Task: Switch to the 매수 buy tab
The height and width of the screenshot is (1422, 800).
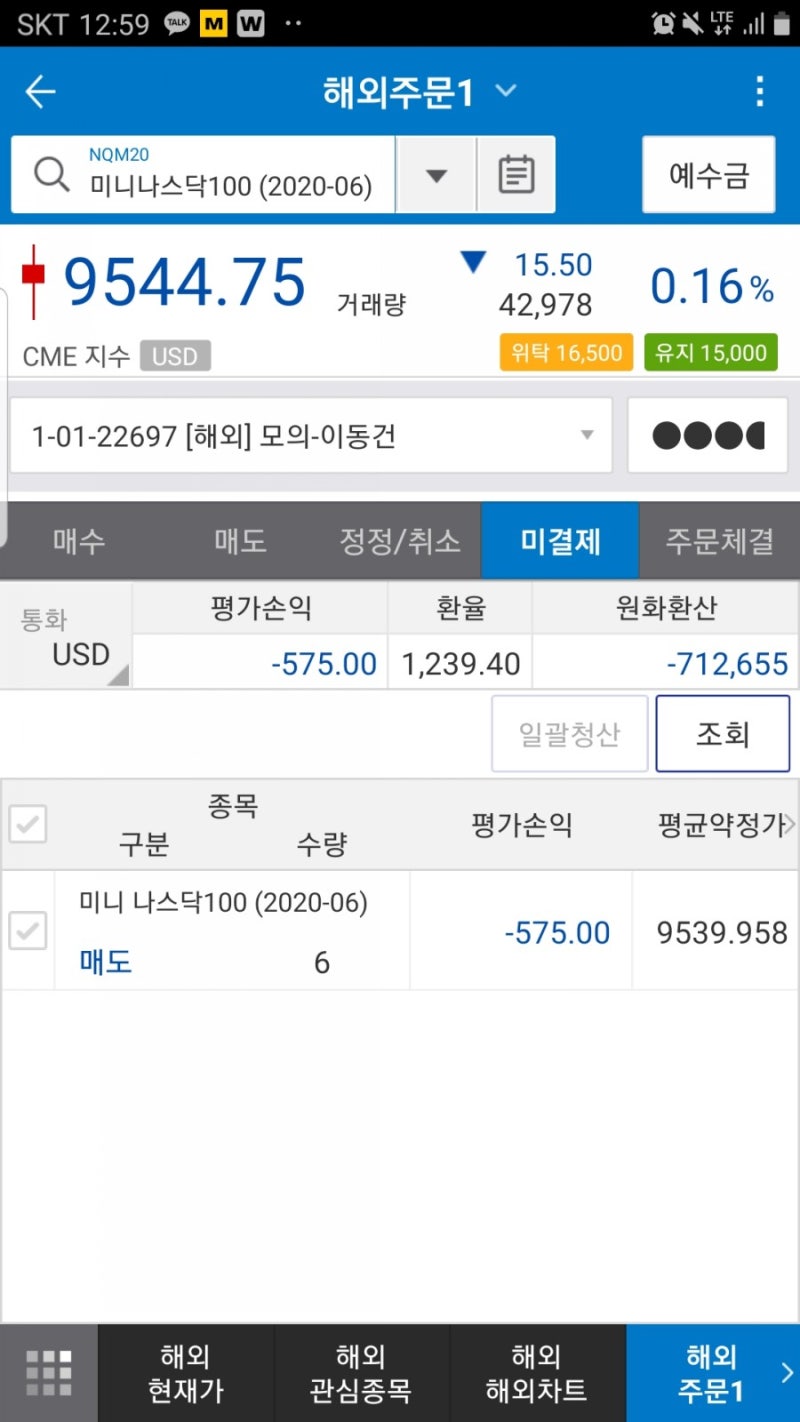Action: point(80,540)
